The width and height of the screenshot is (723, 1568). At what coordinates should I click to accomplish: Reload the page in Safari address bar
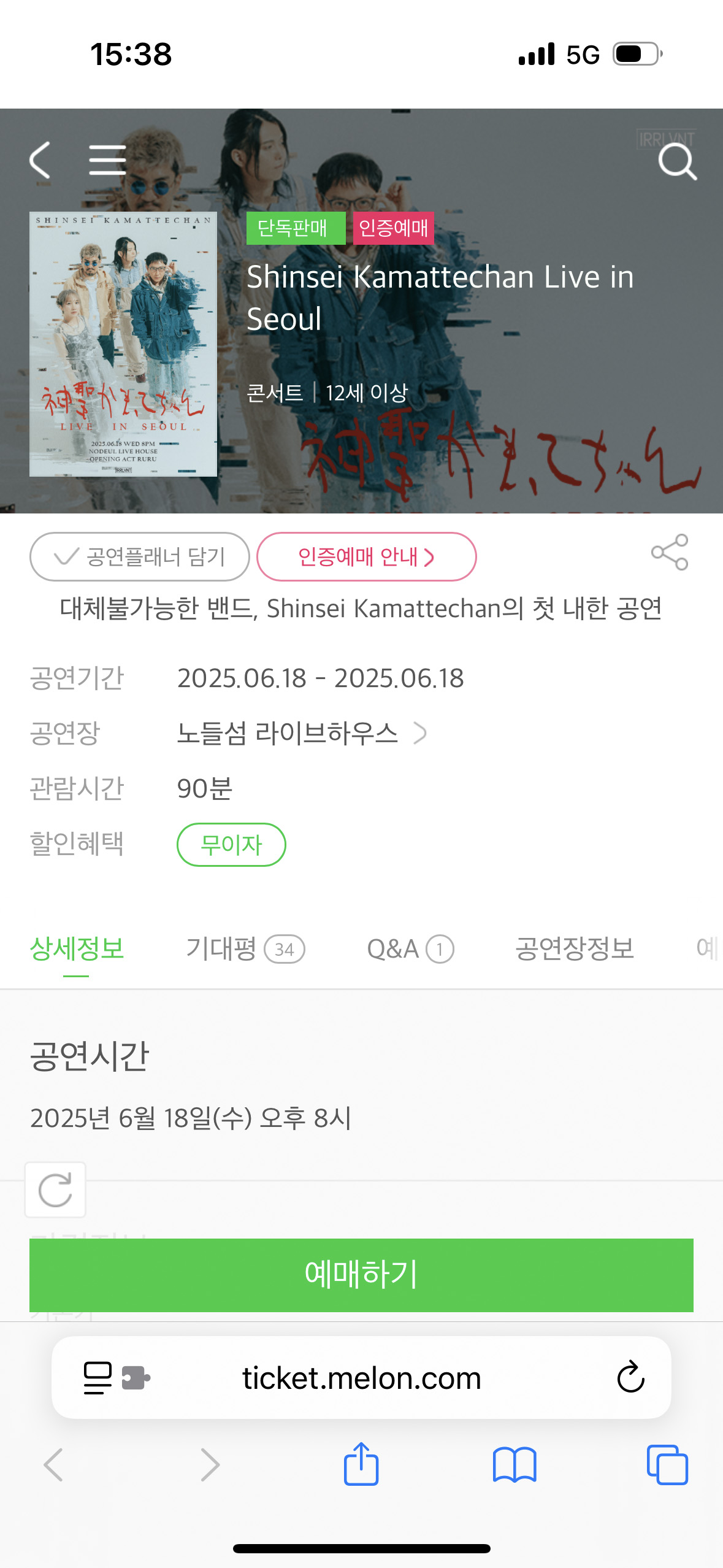630,1378
